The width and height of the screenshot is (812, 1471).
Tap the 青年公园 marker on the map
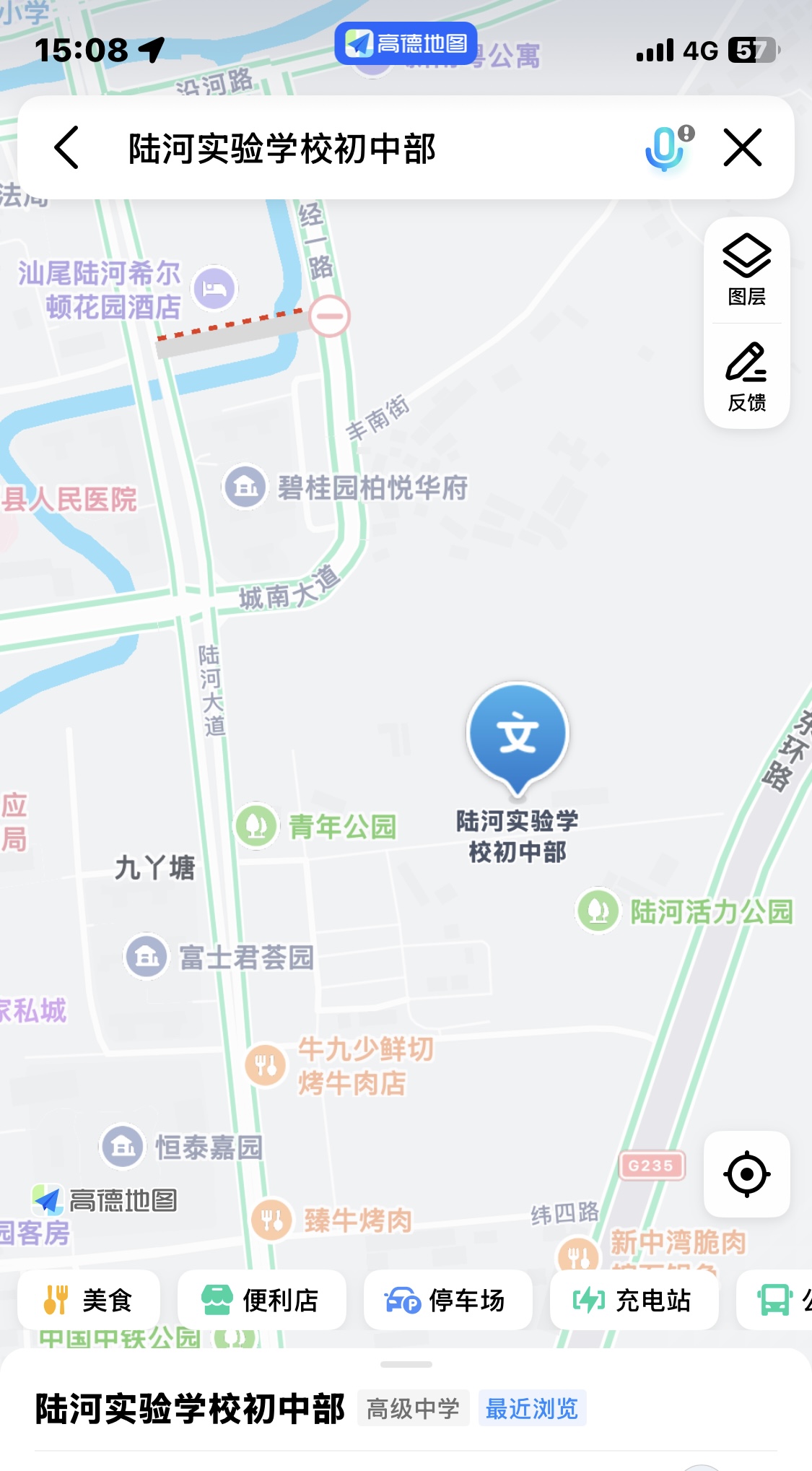(x=258, y=825)
